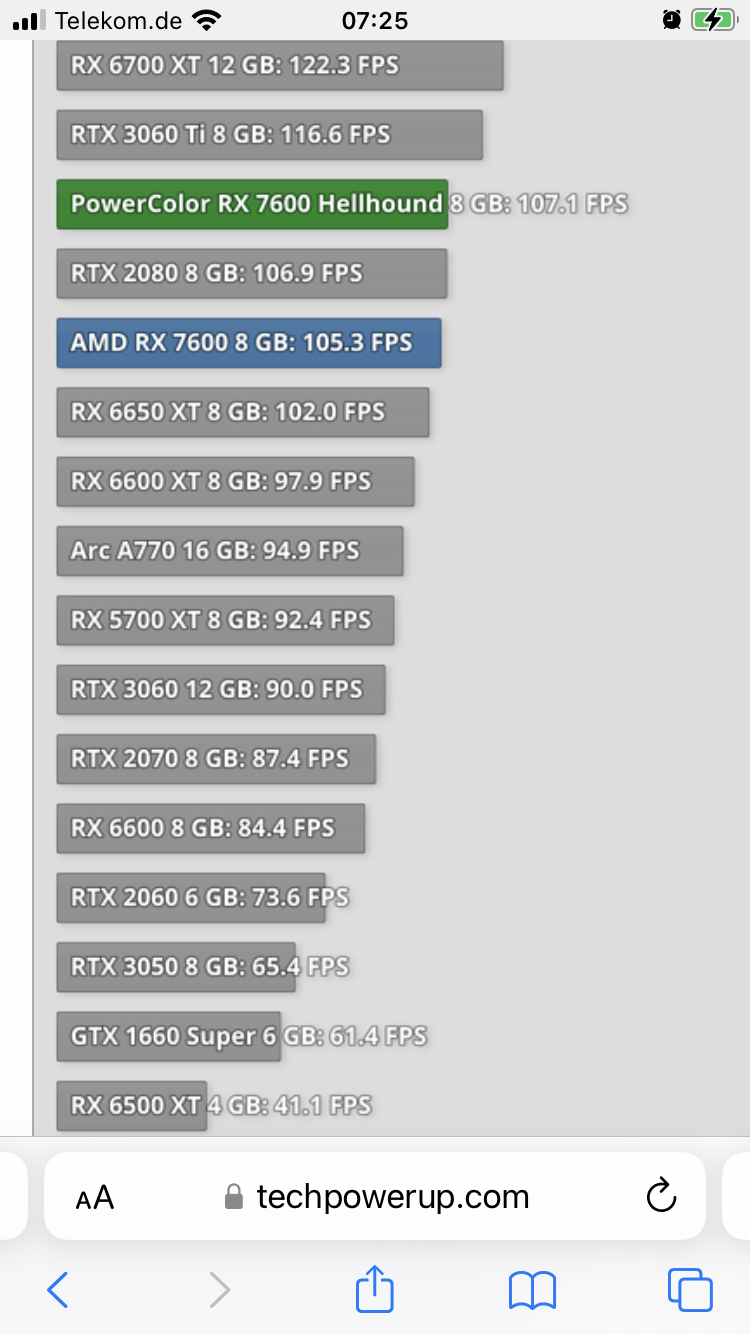Open the share sheet
This screenshot has height=1334, width=750.
tap(375, 1289)
